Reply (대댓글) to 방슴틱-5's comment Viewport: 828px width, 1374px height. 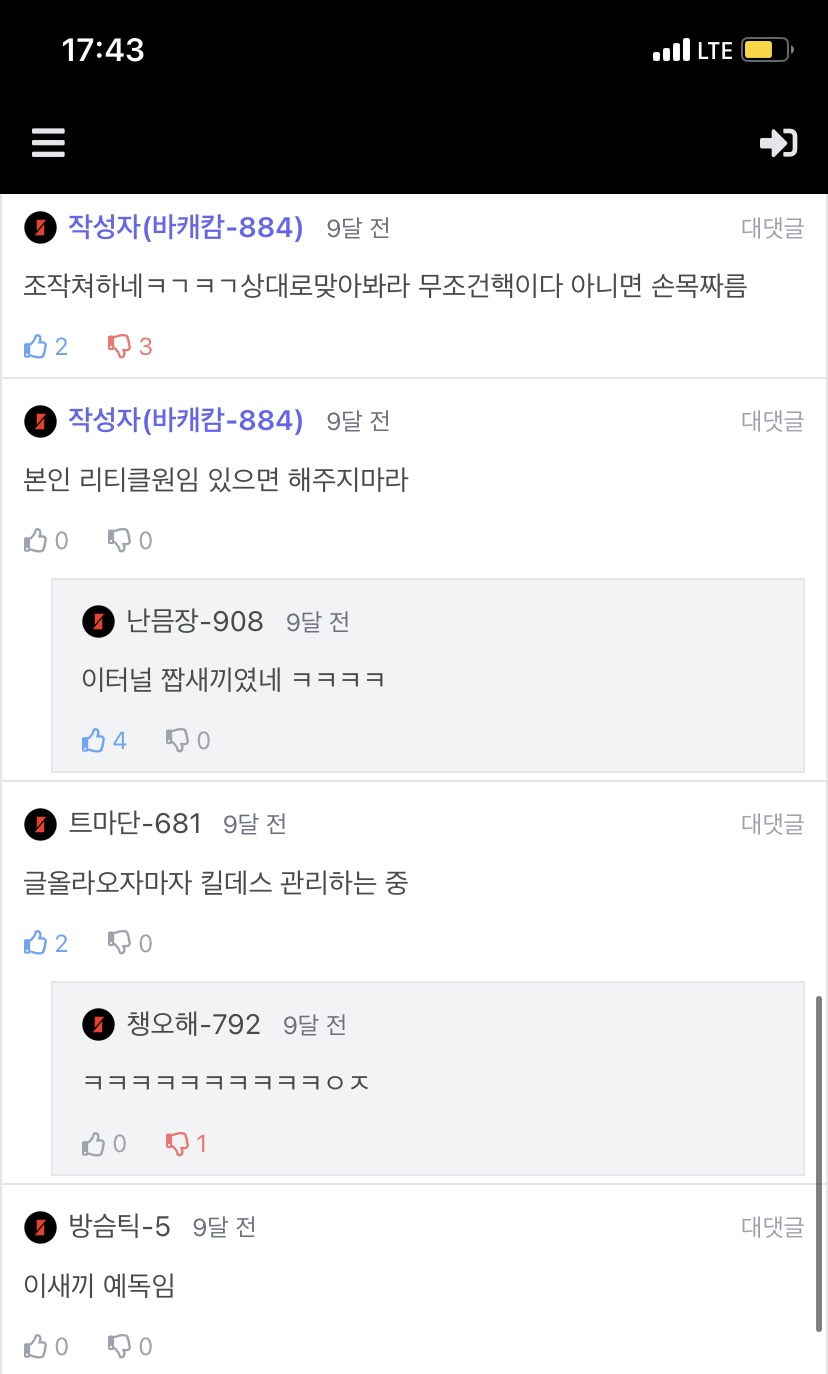(772, 1227)
